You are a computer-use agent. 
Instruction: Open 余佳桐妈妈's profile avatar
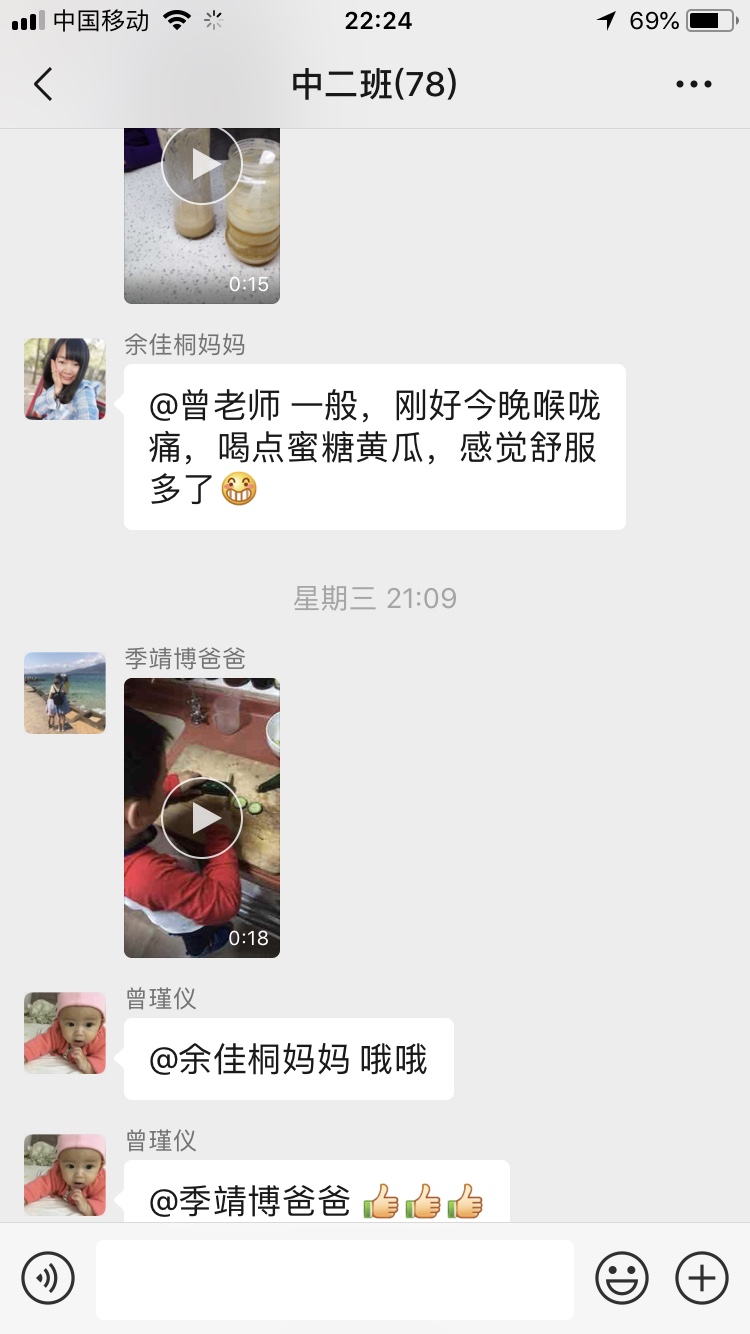[x=65, y=379]
